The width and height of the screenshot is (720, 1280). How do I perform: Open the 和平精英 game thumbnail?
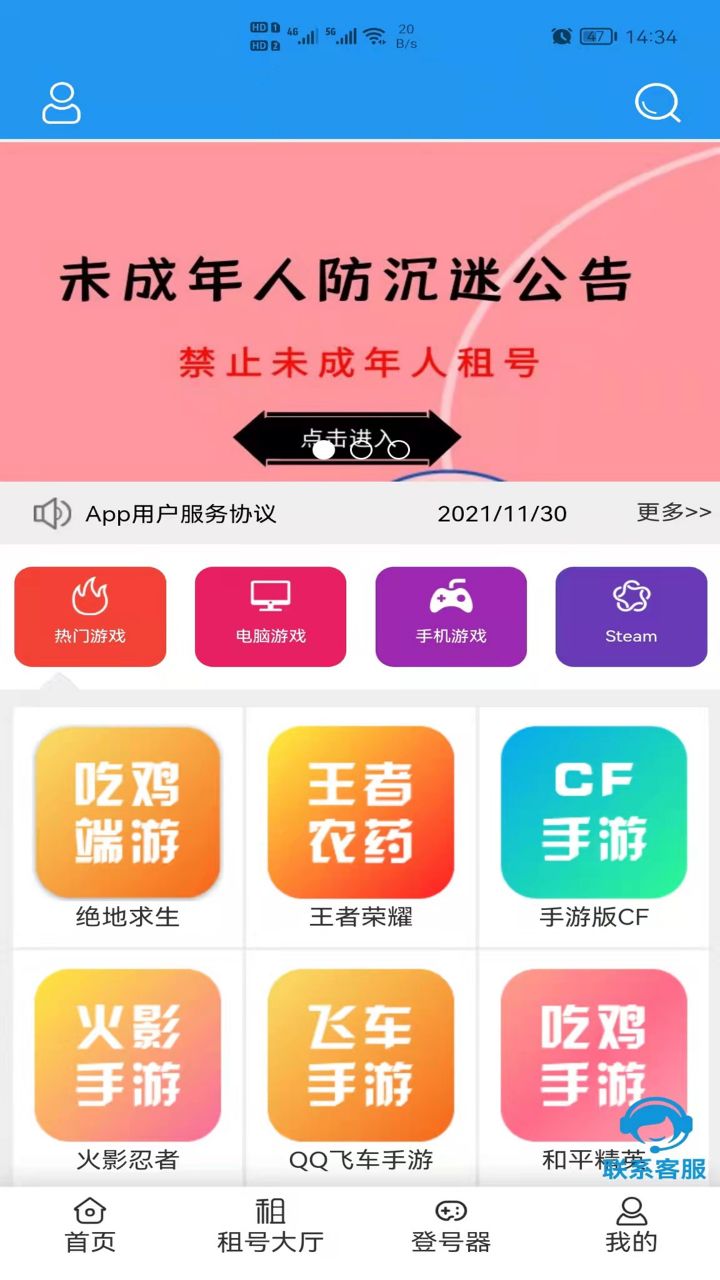coord(593,1055)
